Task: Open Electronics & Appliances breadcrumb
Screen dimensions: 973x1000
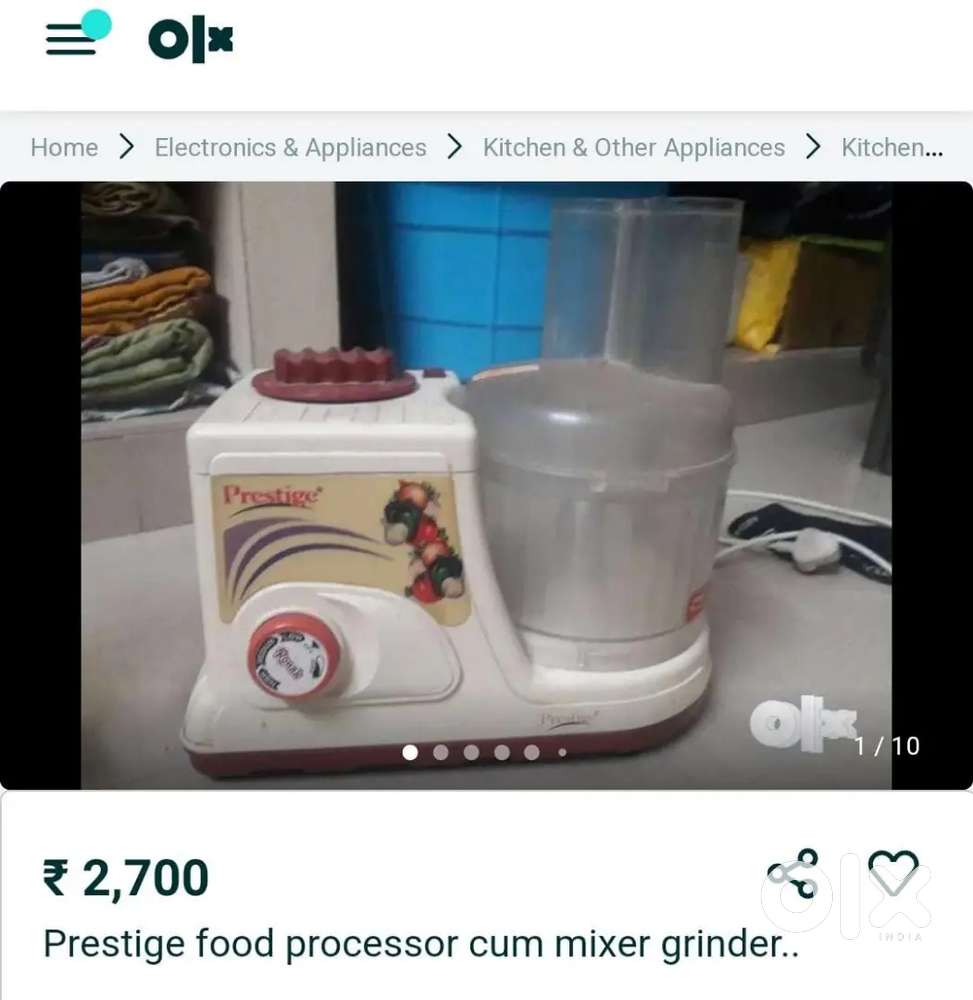Action: [x=290, y=148]
